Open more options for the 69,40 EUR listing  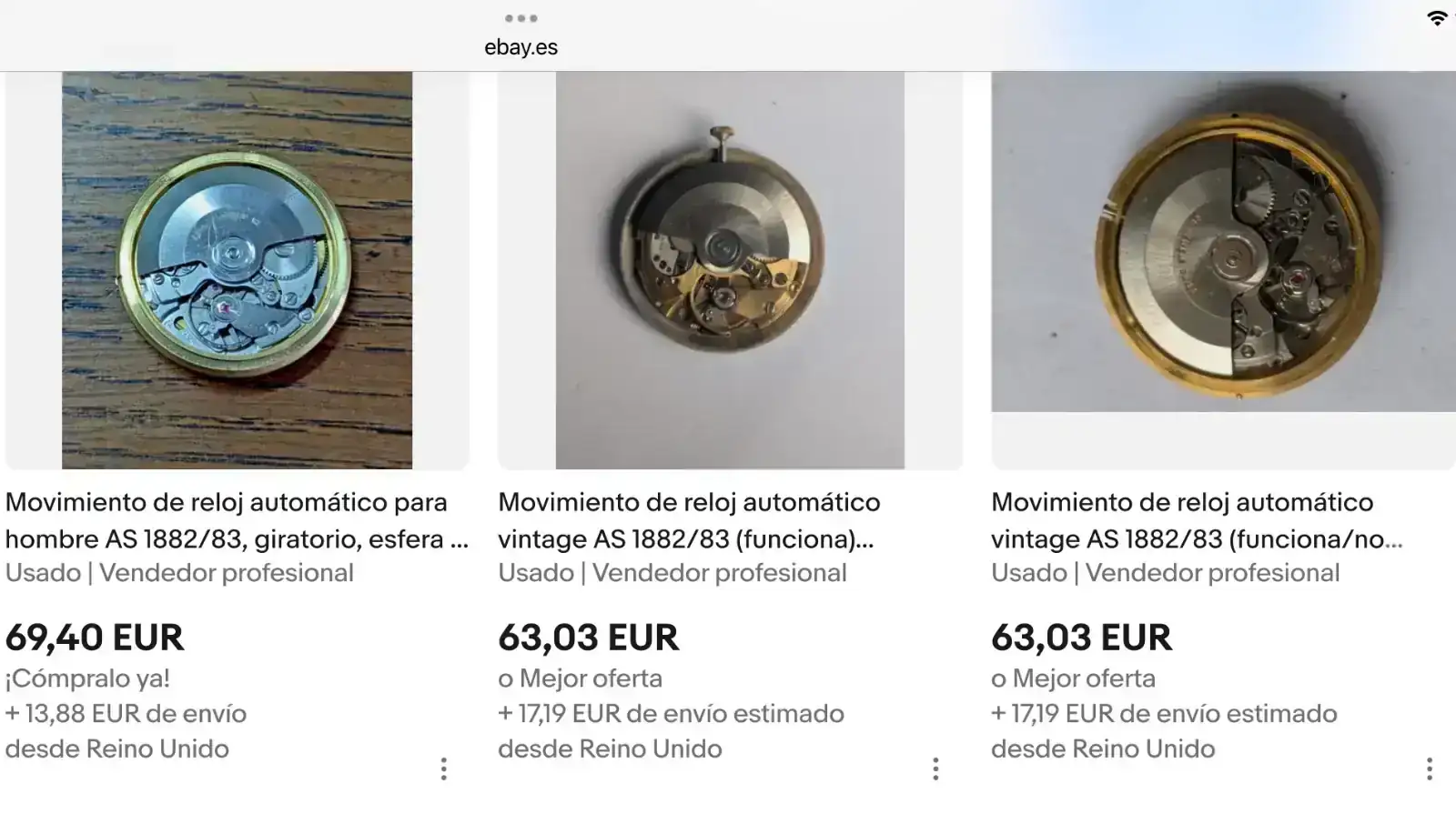443,769
